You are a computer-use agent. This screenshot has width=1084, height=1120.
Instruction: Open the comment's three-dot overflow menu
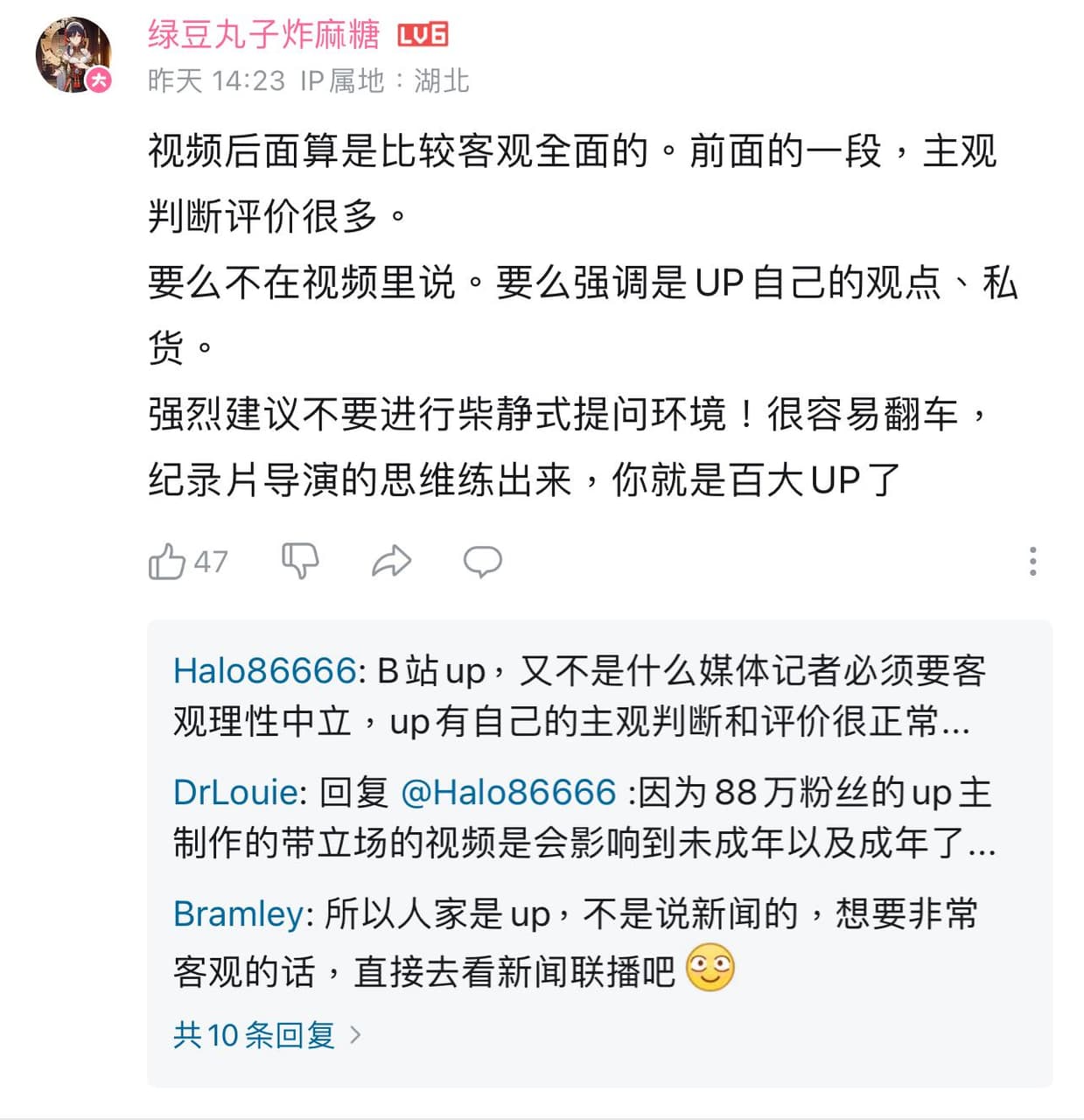[x=1032, y=561]
